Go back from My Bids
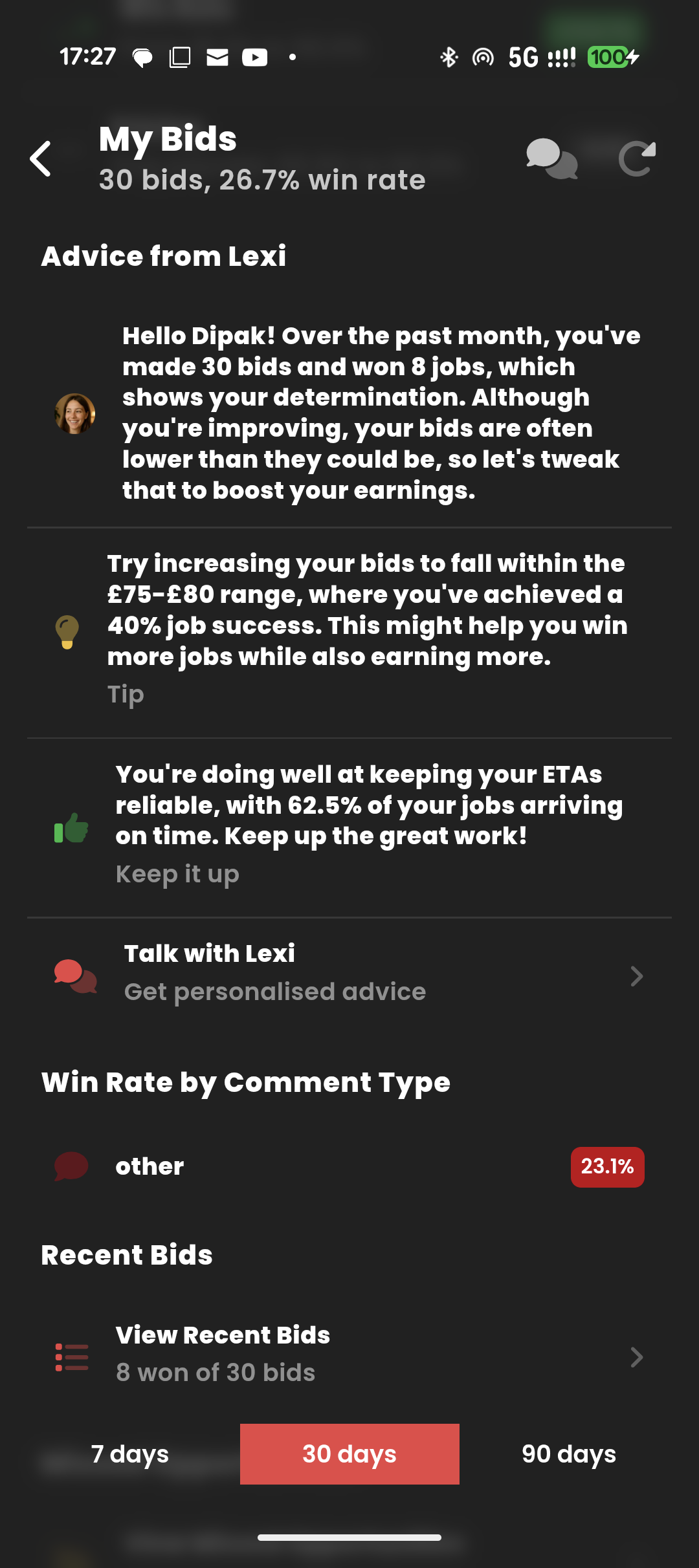 point(41,158)
